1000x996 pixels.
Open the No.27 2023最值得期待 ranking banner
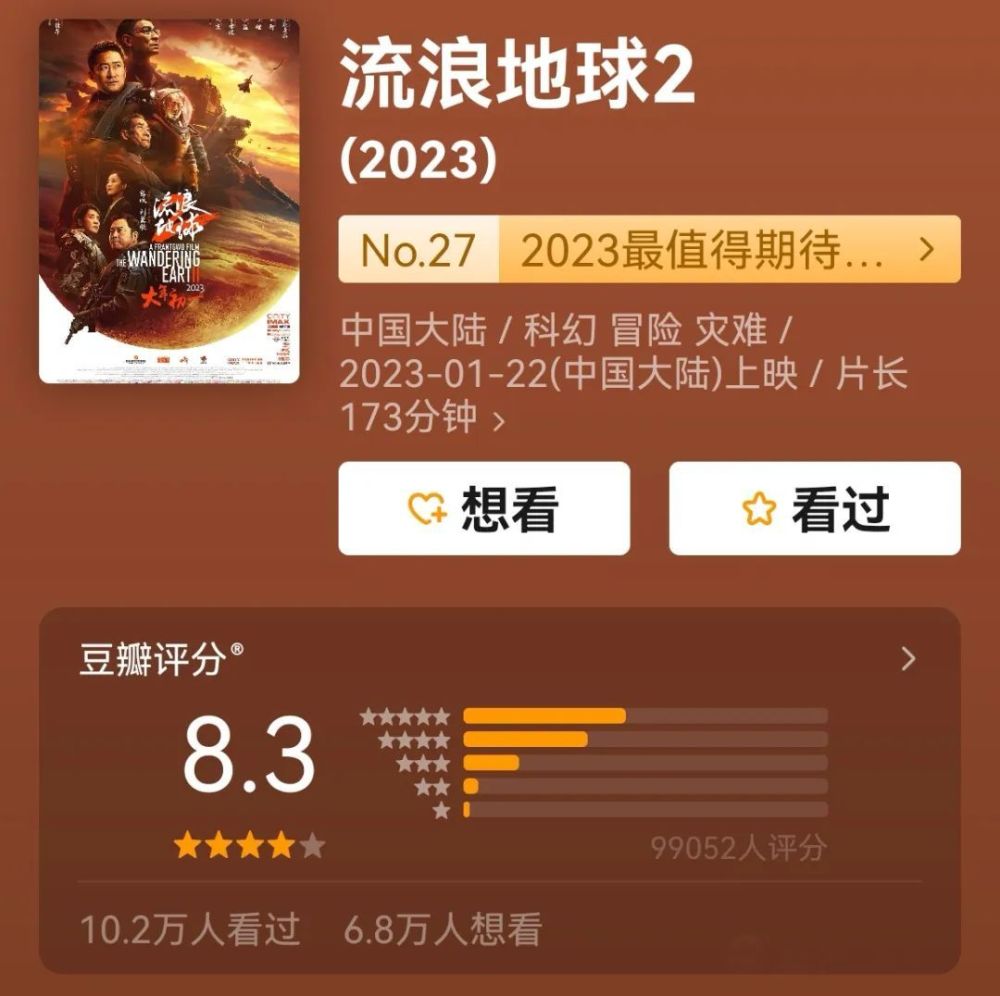(649, 249)
